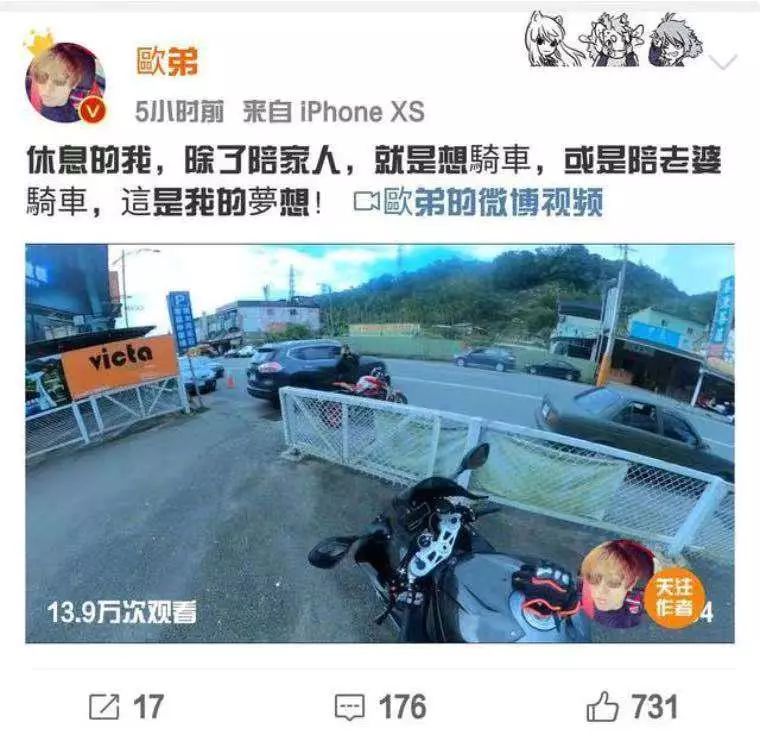Screen dimensions: 760x740
Task: Open the 176 comments
Action: (380, 707)
